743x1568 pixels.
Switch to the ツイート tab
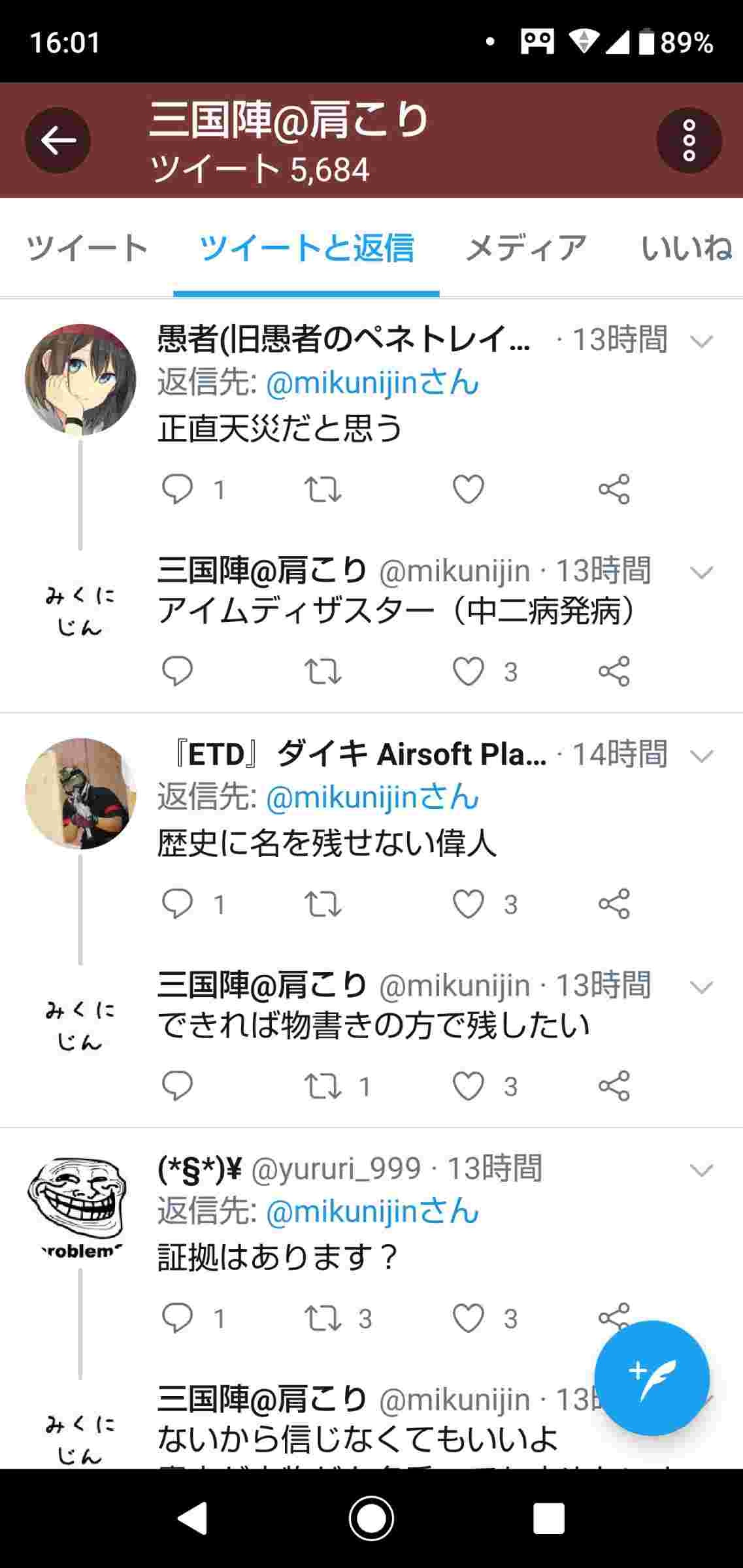[87, 248]
